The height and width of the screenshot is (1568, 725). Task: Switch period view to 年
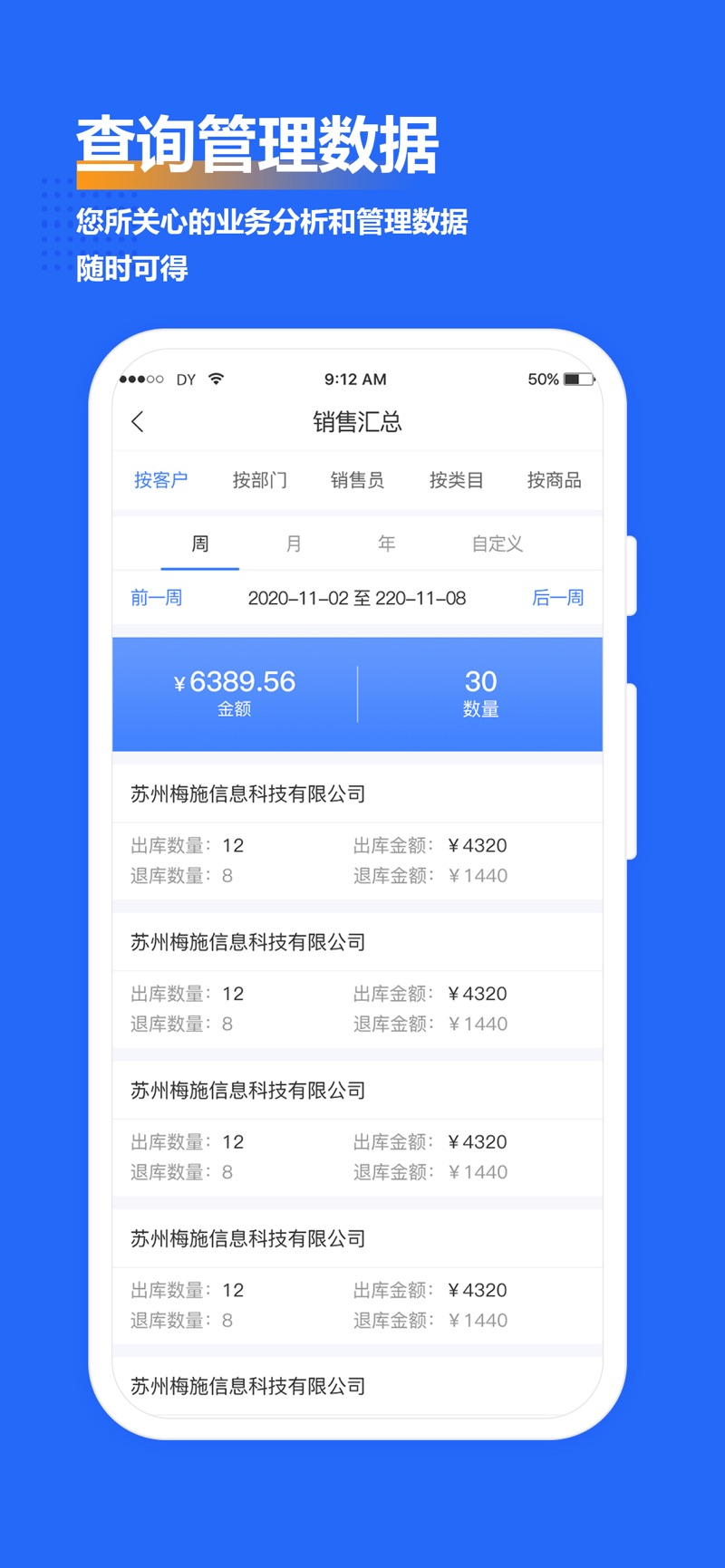(386, 543)
